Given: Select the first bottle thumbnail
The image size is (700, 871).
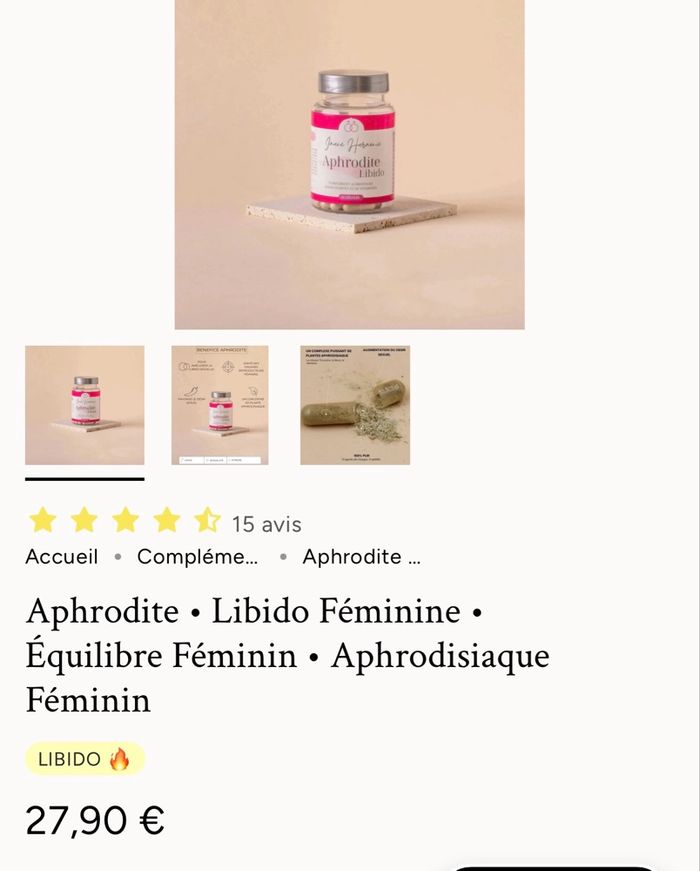Looking at the screenshot, I should pos(85,405).
